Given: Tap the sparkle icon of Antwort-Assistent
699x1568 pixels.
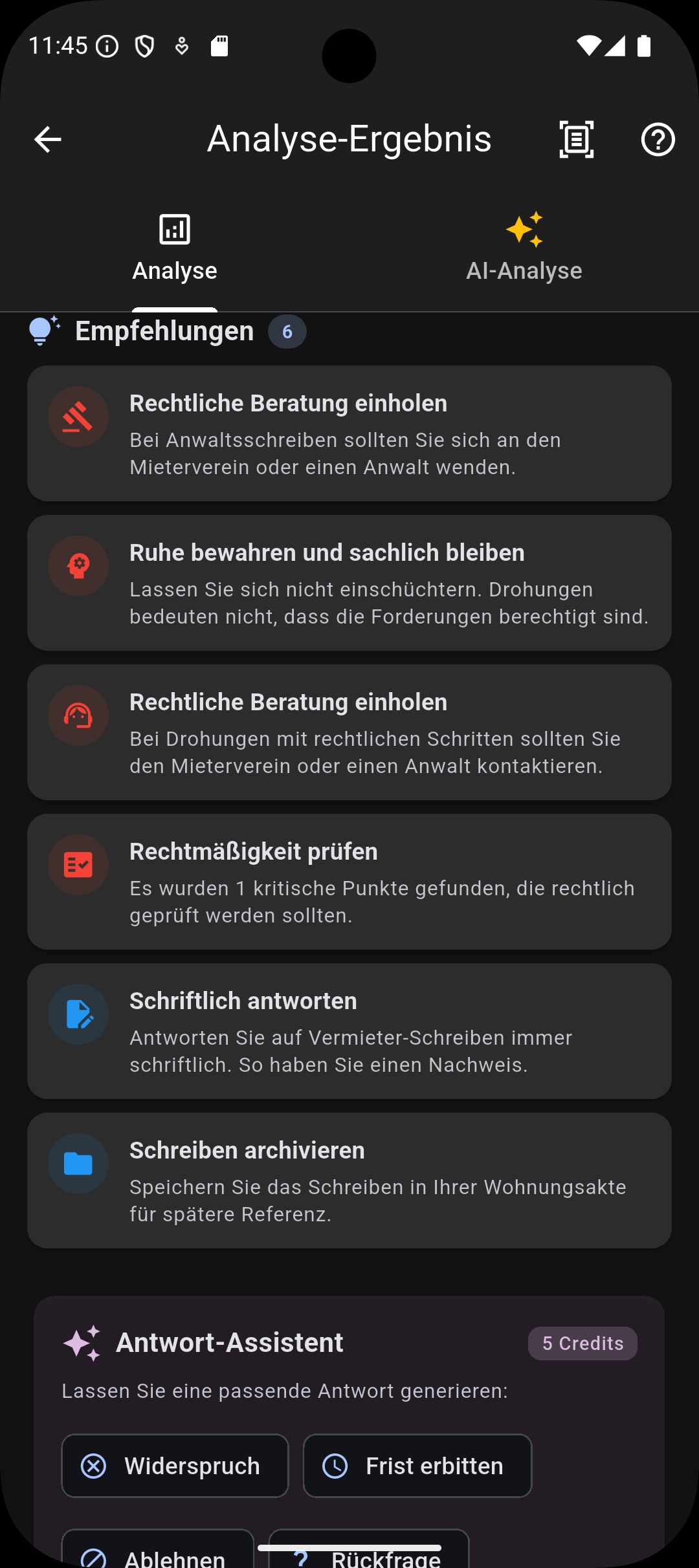Looking at the screenshot, I should [85, 1342].
